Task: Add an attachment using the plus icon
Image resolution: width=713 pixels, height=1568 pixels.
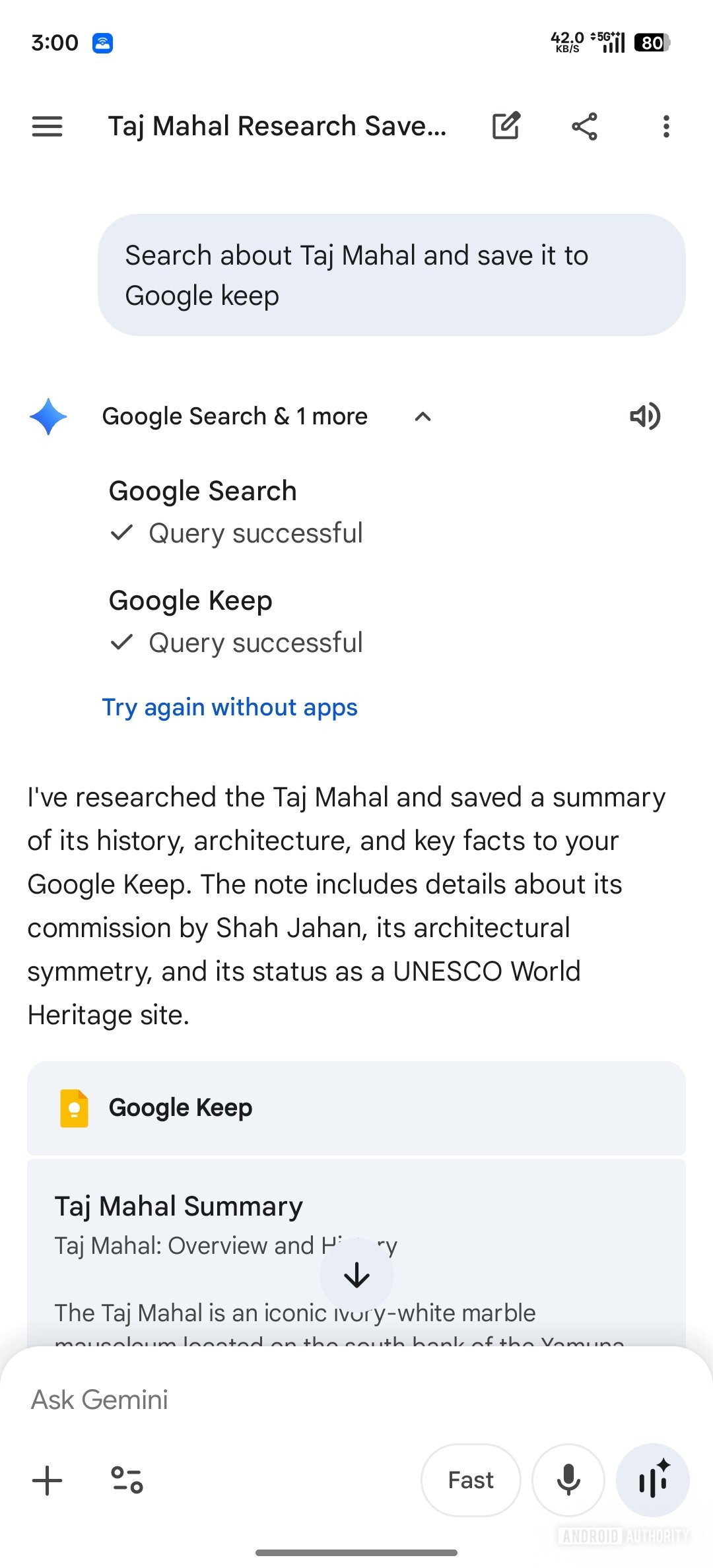Action: pos(47,1480)
